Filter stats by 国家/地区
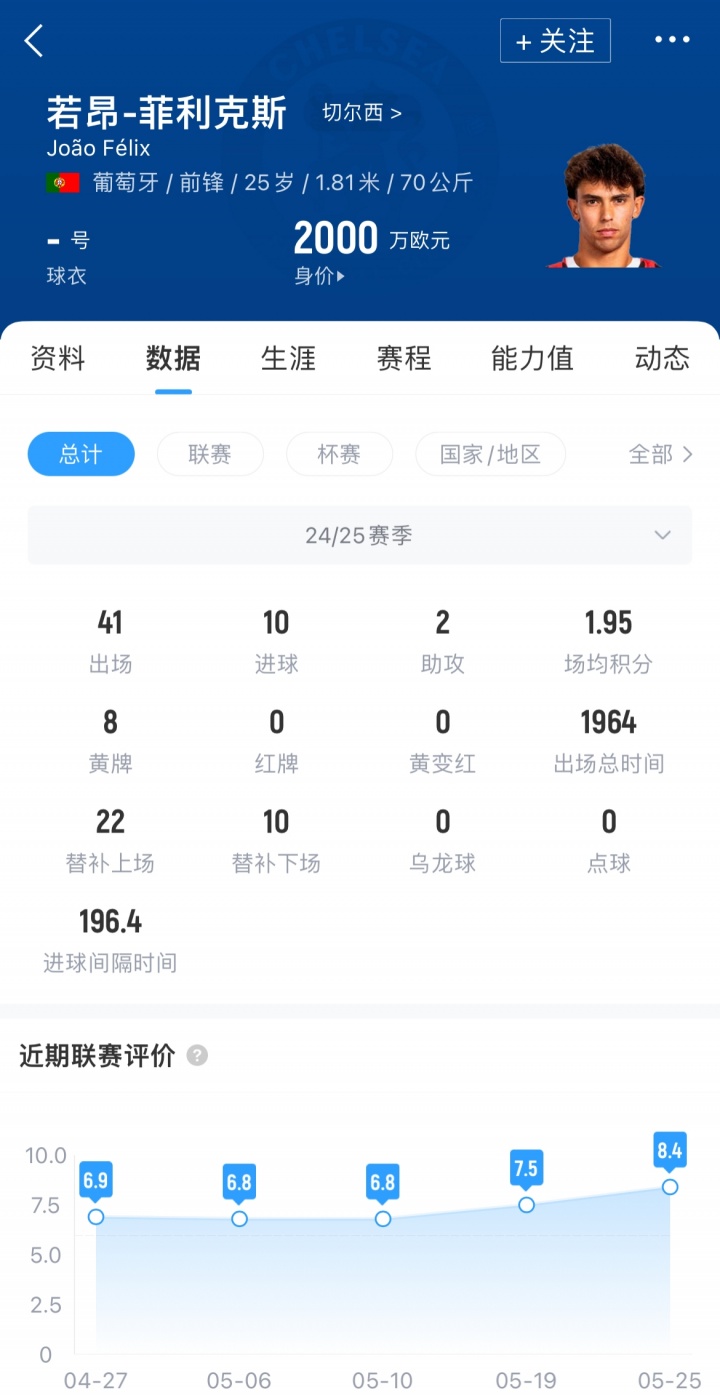The image size is (720, 1395). (490, 454)
